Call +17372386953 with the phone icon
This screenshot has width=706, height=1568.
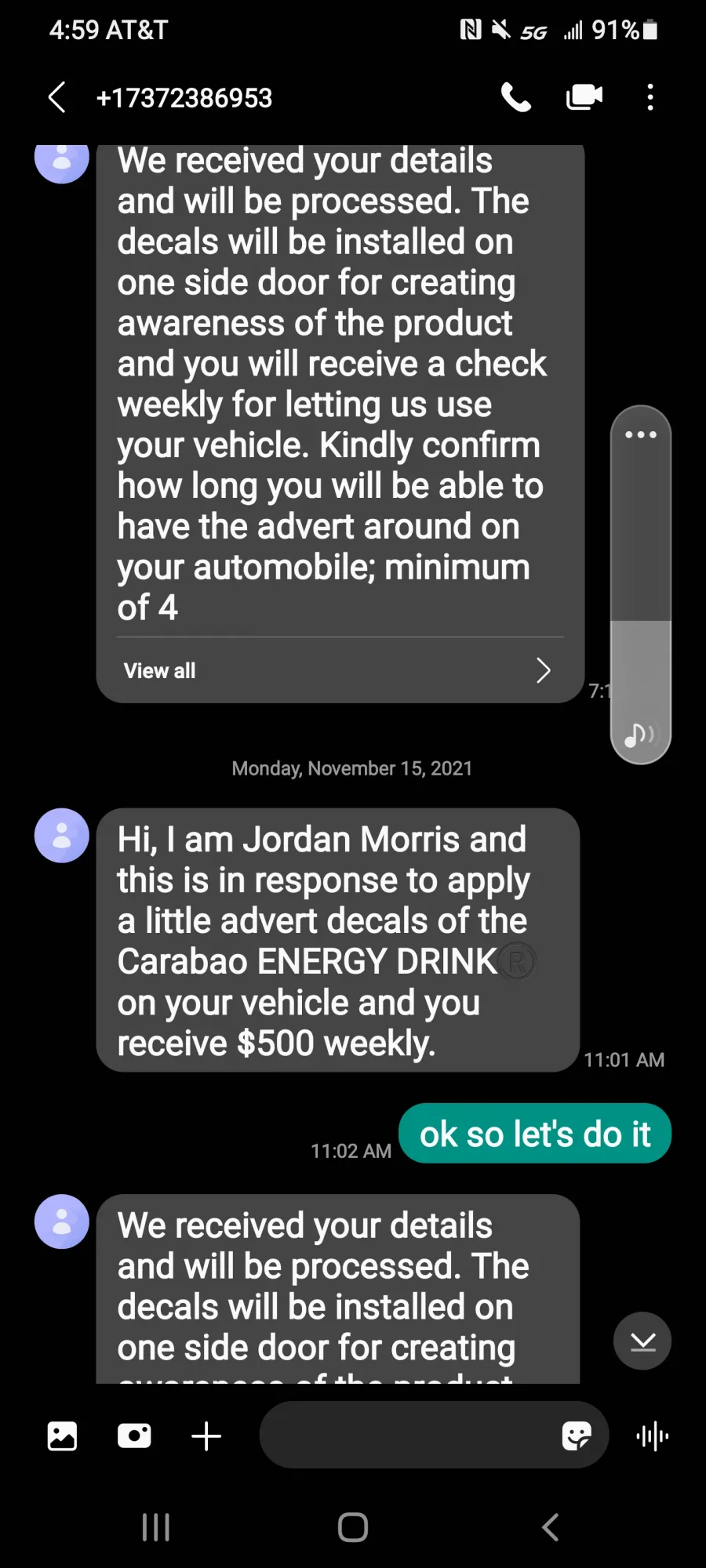pos(515,97)
